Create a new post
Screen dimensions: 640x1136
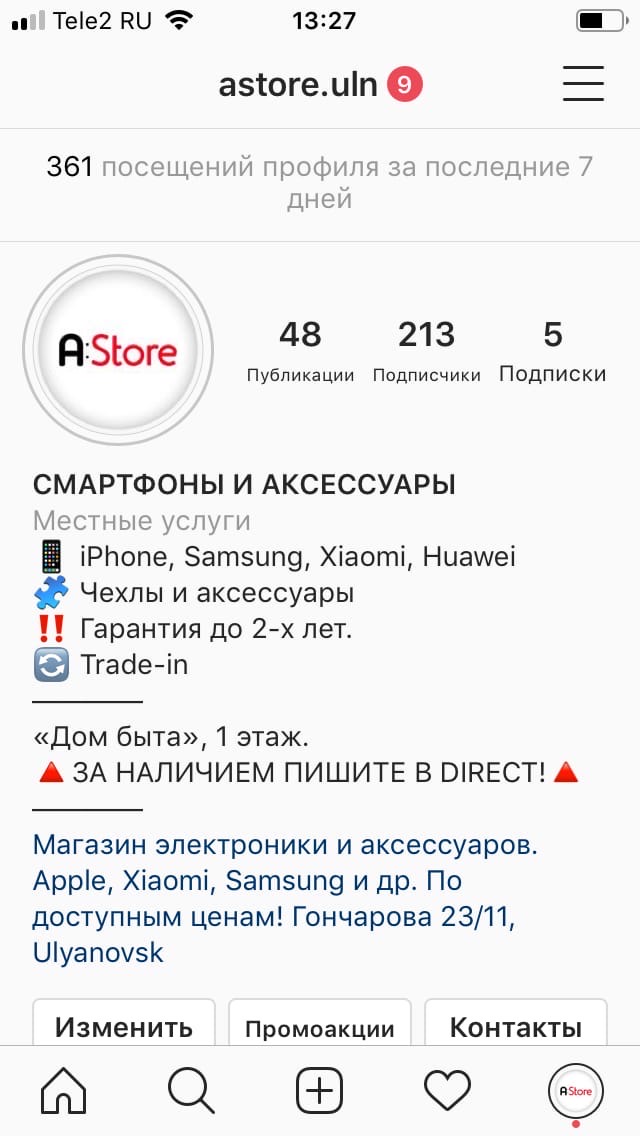click(x=320, y=1090)
